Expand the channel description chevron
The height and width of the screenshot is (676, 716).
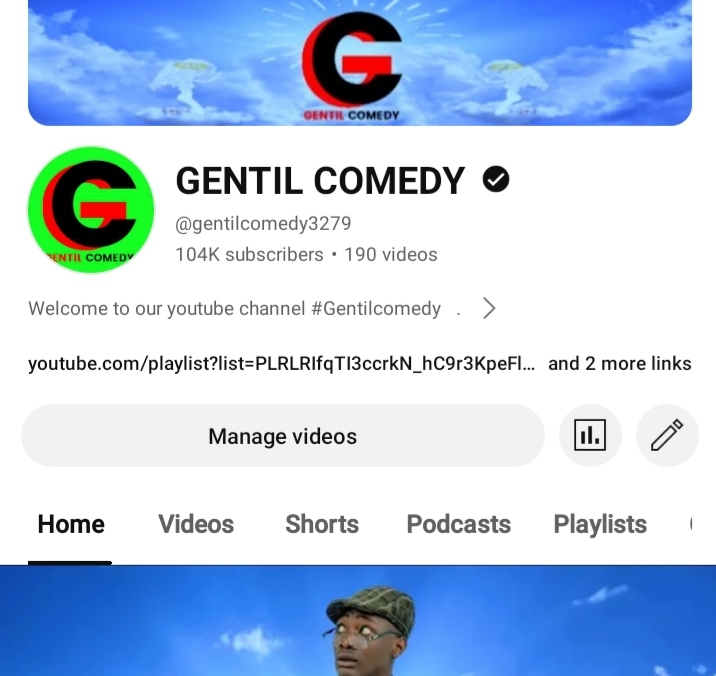[489, 308]
